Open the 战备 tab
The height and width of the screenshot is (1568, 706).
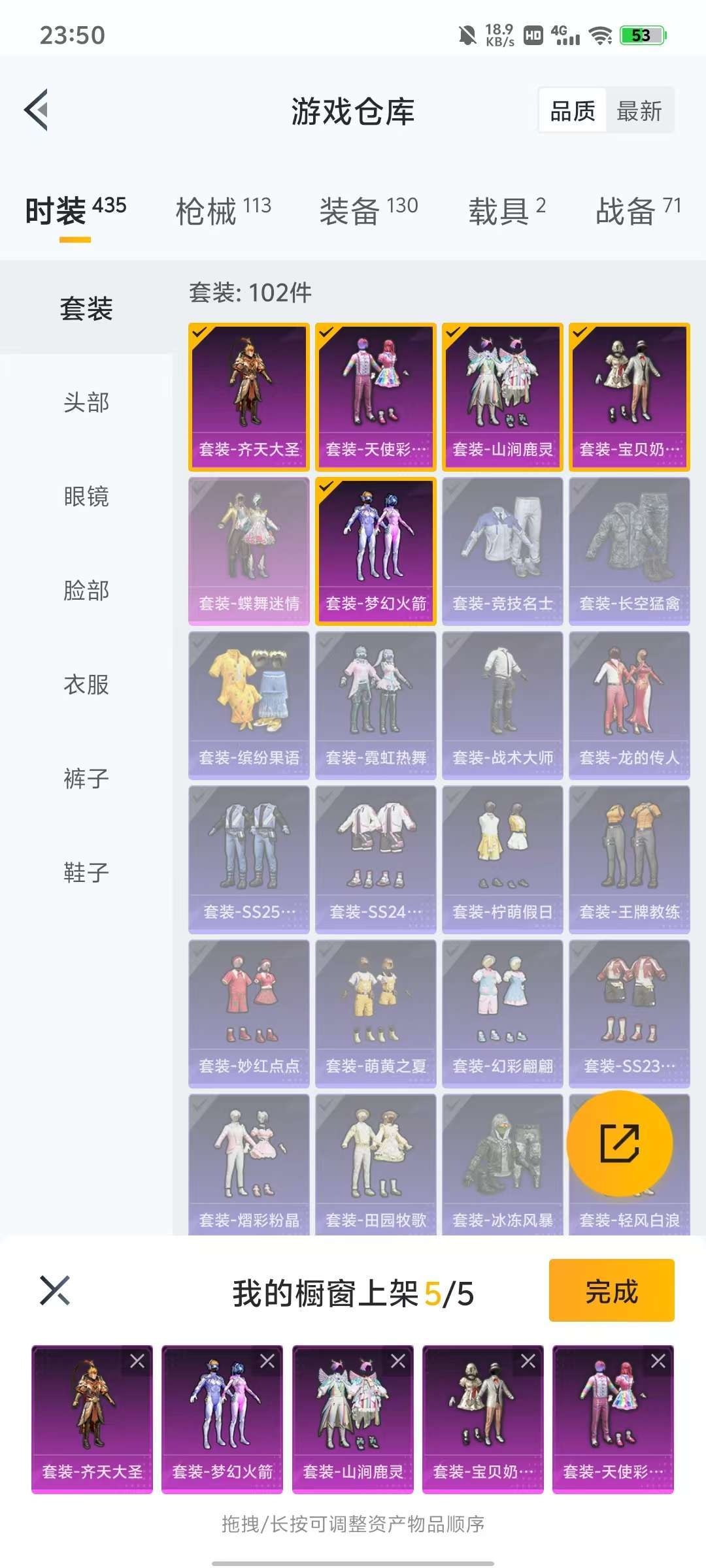point(638,210)
